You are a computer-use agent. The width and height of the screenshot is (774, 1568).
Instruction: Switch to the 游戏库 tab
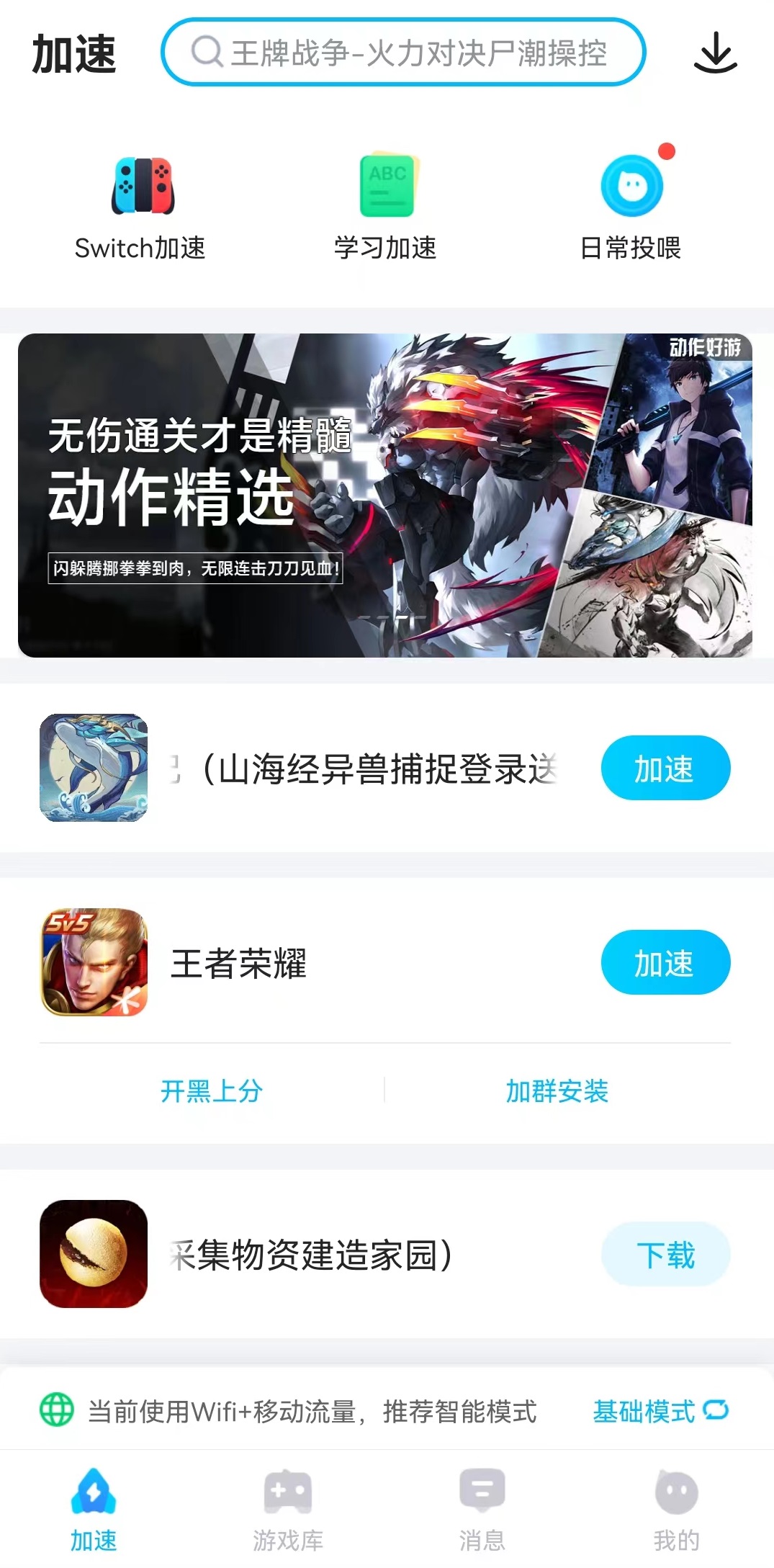[x=288, y=1508]
